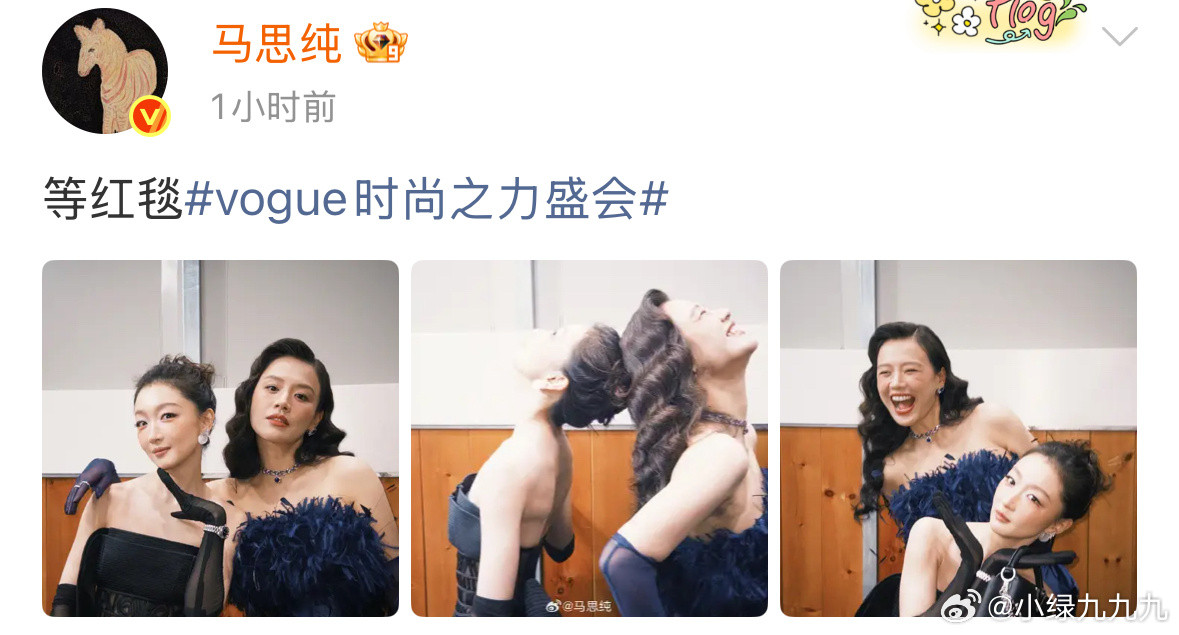
Task: View the first photo of the post
Action: coord(220,438)
